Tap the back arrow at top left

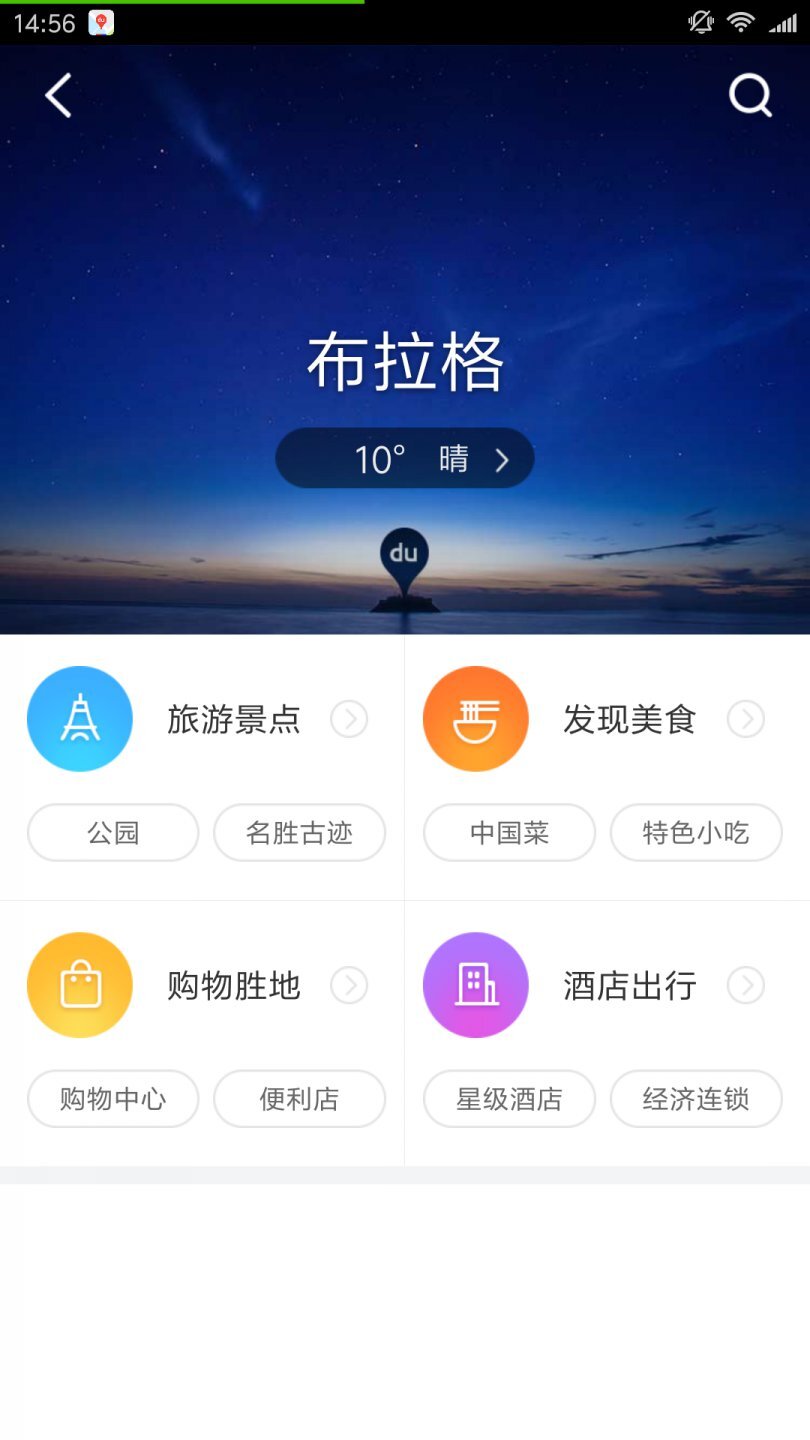pyautogui.click(x=57, y=95)
